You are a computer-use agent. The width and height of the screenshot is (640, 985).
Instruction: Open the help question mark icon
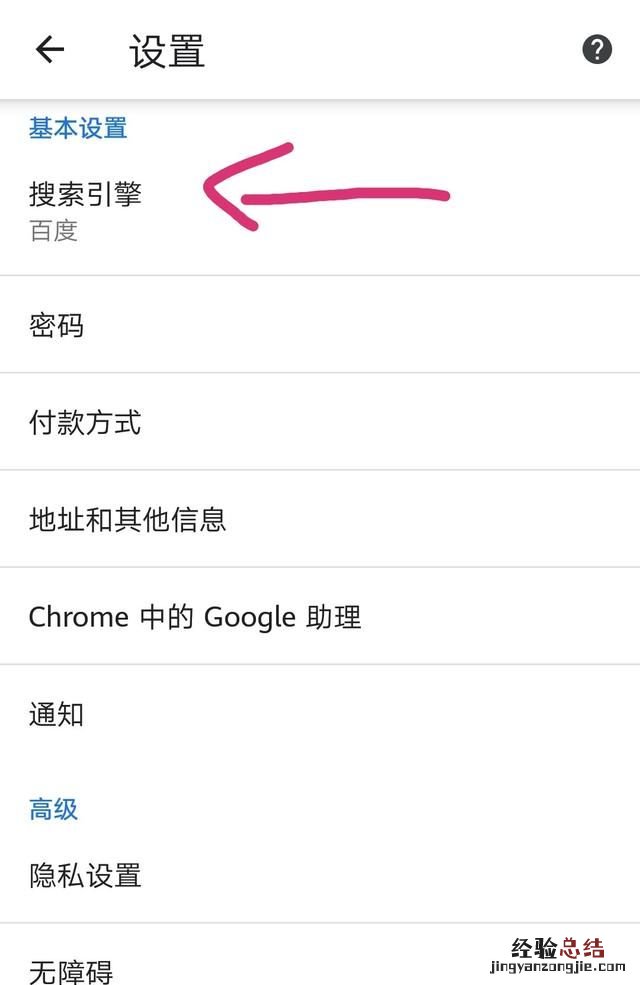(597, 49)
